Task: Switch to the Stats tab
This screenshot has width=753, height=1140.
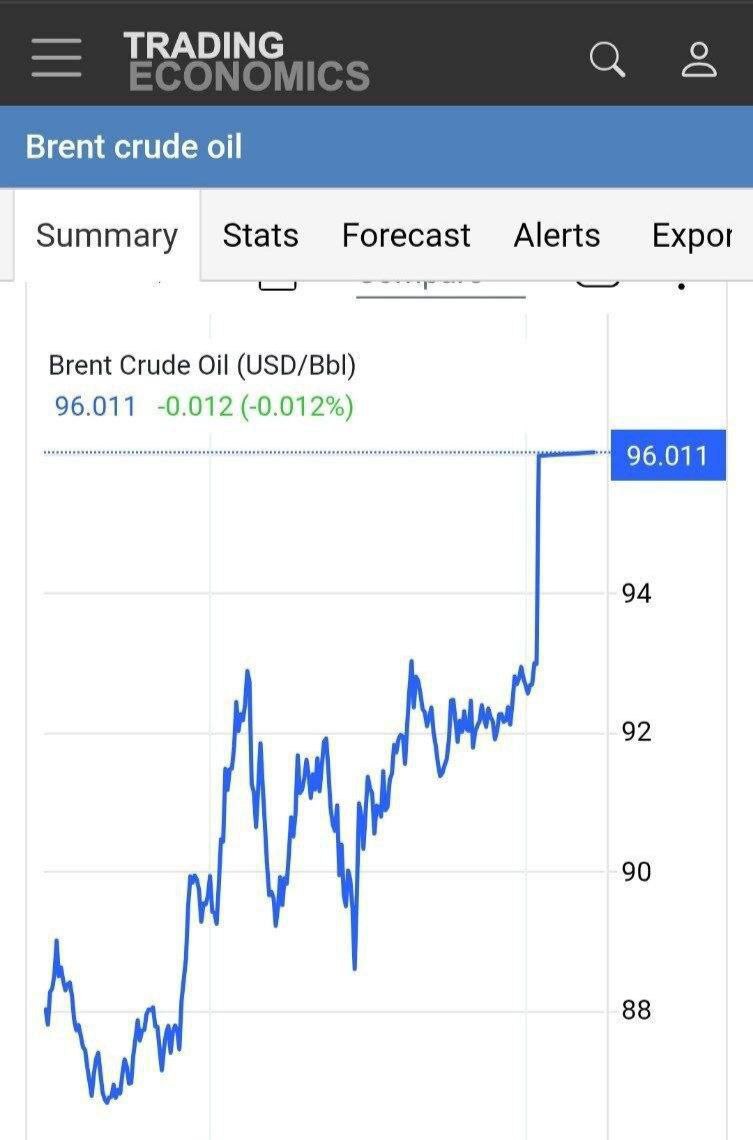Action: (x=260, y=236)
